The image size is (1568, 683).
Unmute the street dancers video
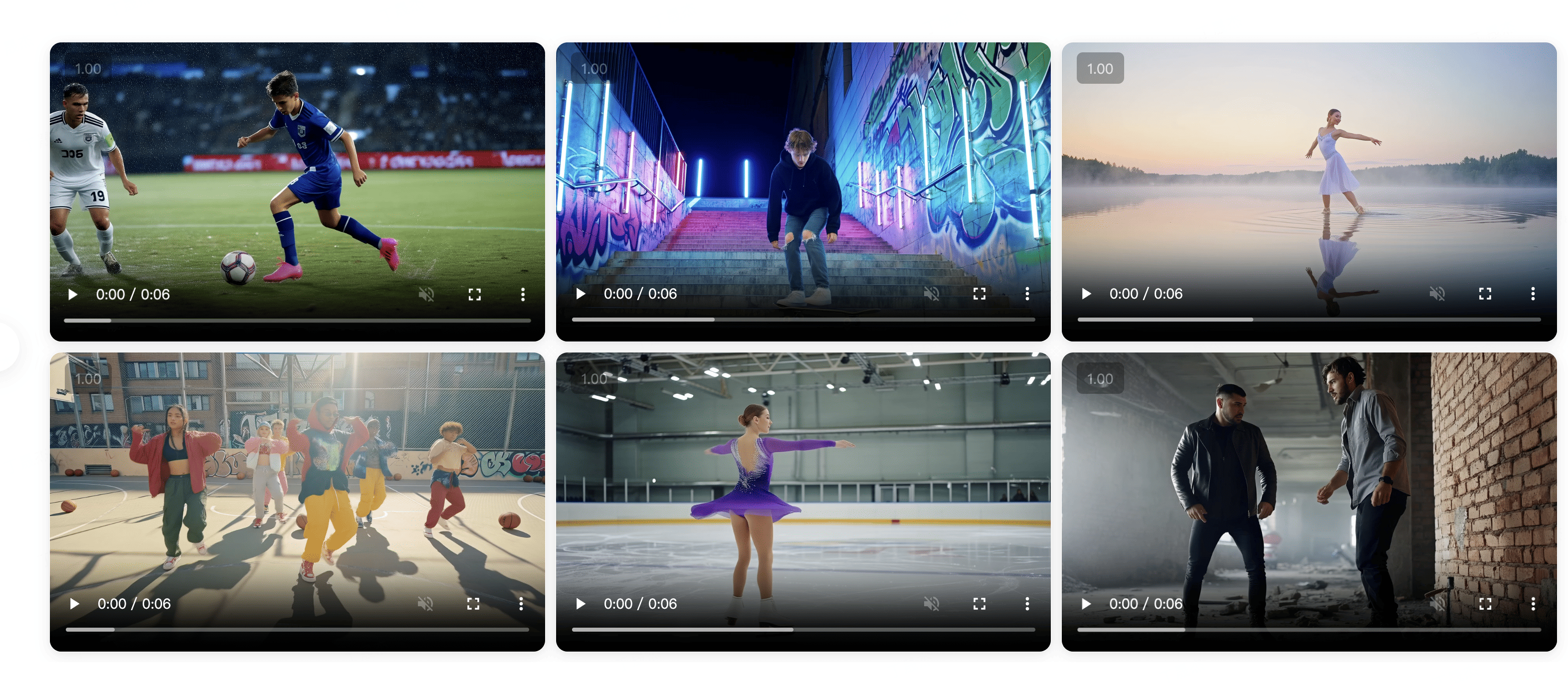pyautogui.click(x=425, y=604)
